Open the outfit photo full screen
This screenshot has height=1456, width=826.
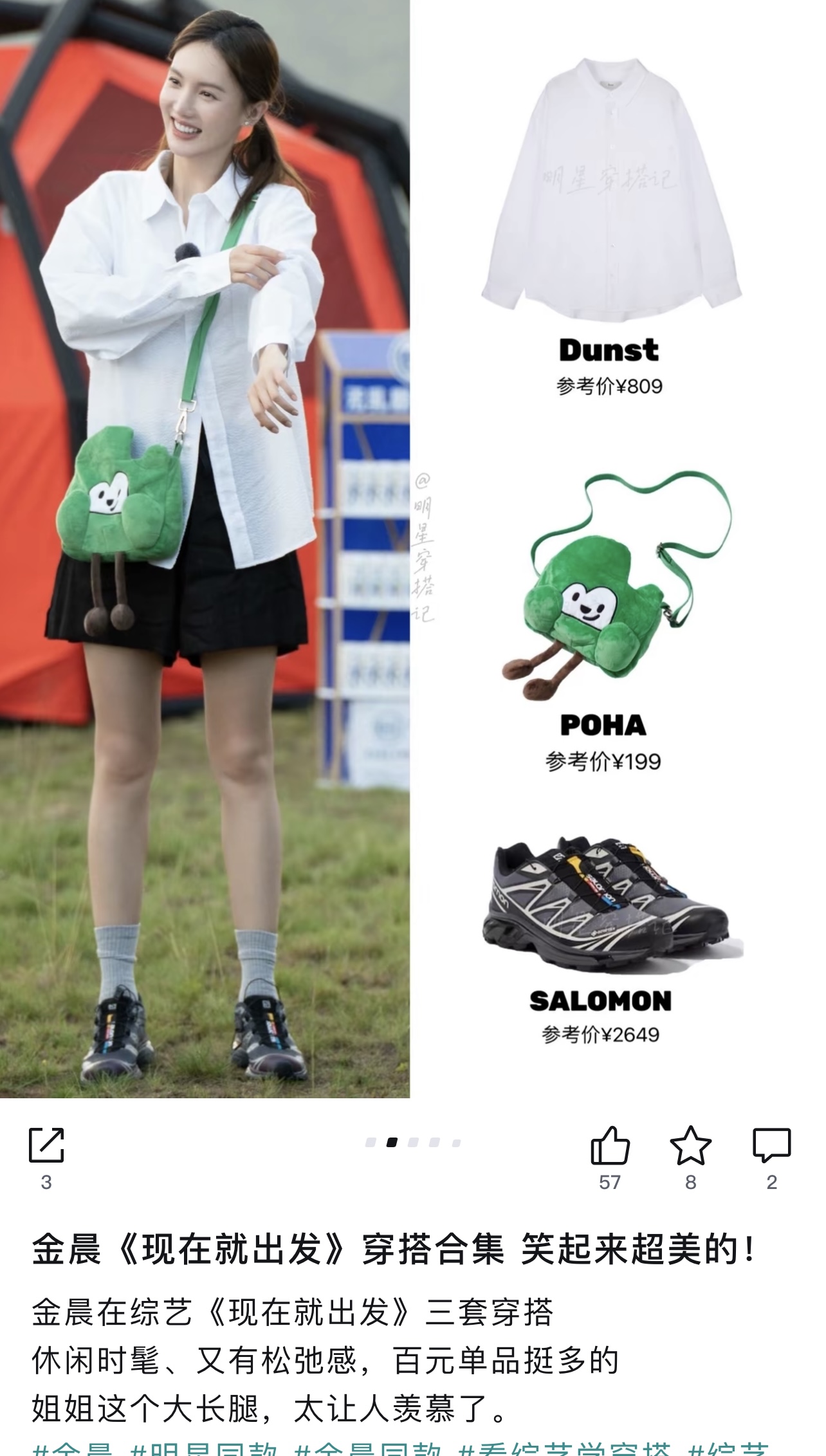tap(205, 547)
